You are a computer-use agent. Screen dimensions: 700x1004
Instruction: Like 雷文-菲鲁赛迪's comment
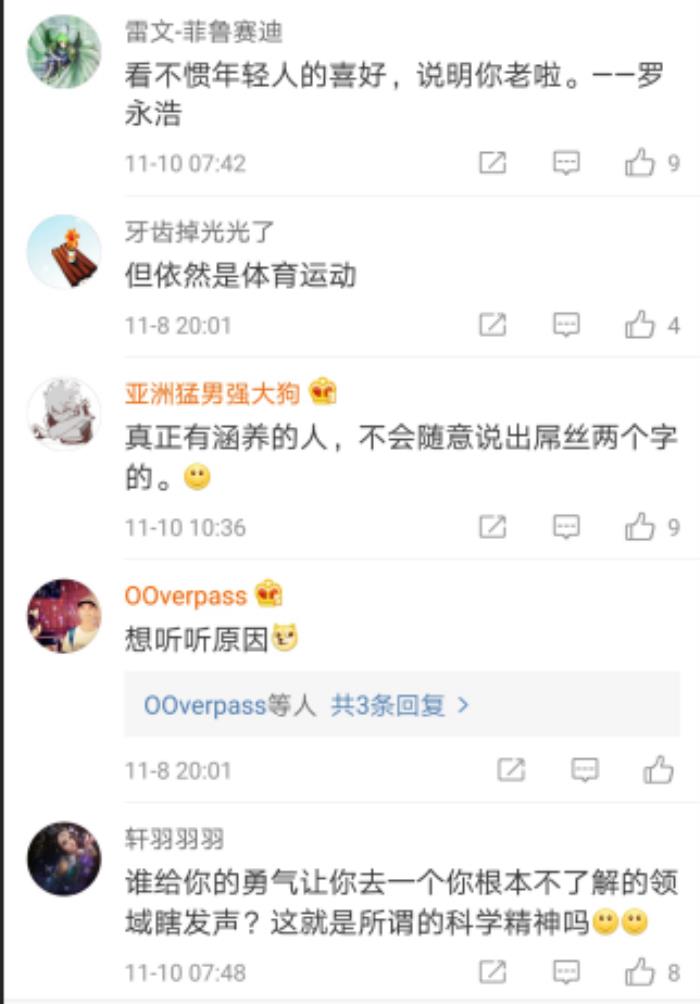coord(640,162)
